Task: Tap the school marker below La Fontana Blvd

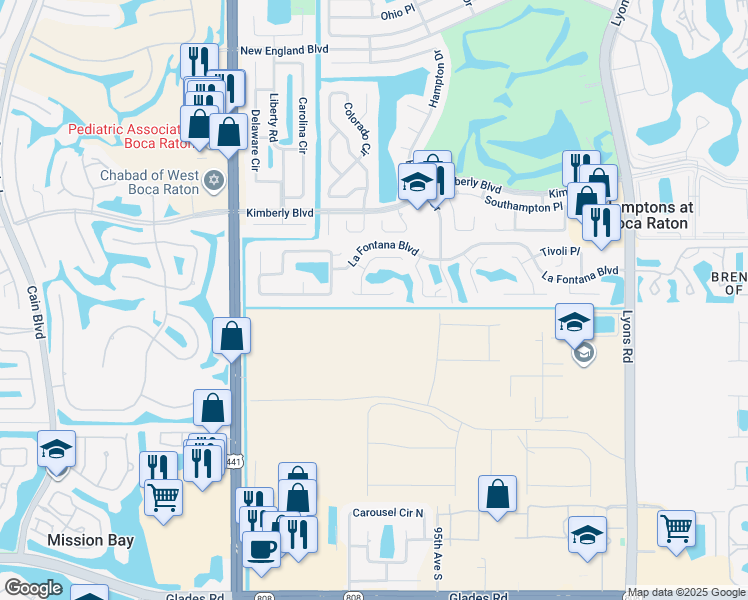Action: click(x=574, y=322)
